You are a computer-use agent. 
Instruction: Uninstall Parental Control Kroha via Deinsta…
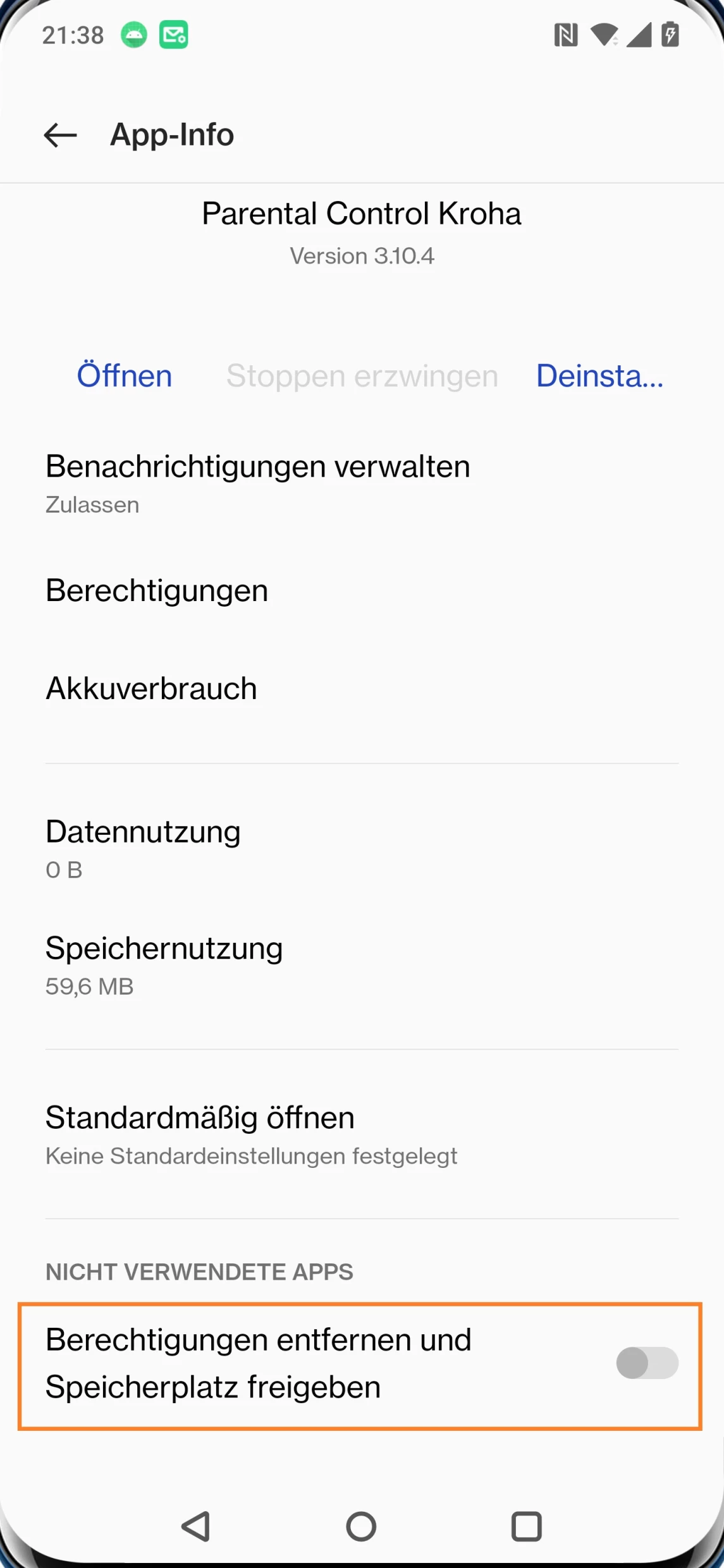(x=599, y=376)
